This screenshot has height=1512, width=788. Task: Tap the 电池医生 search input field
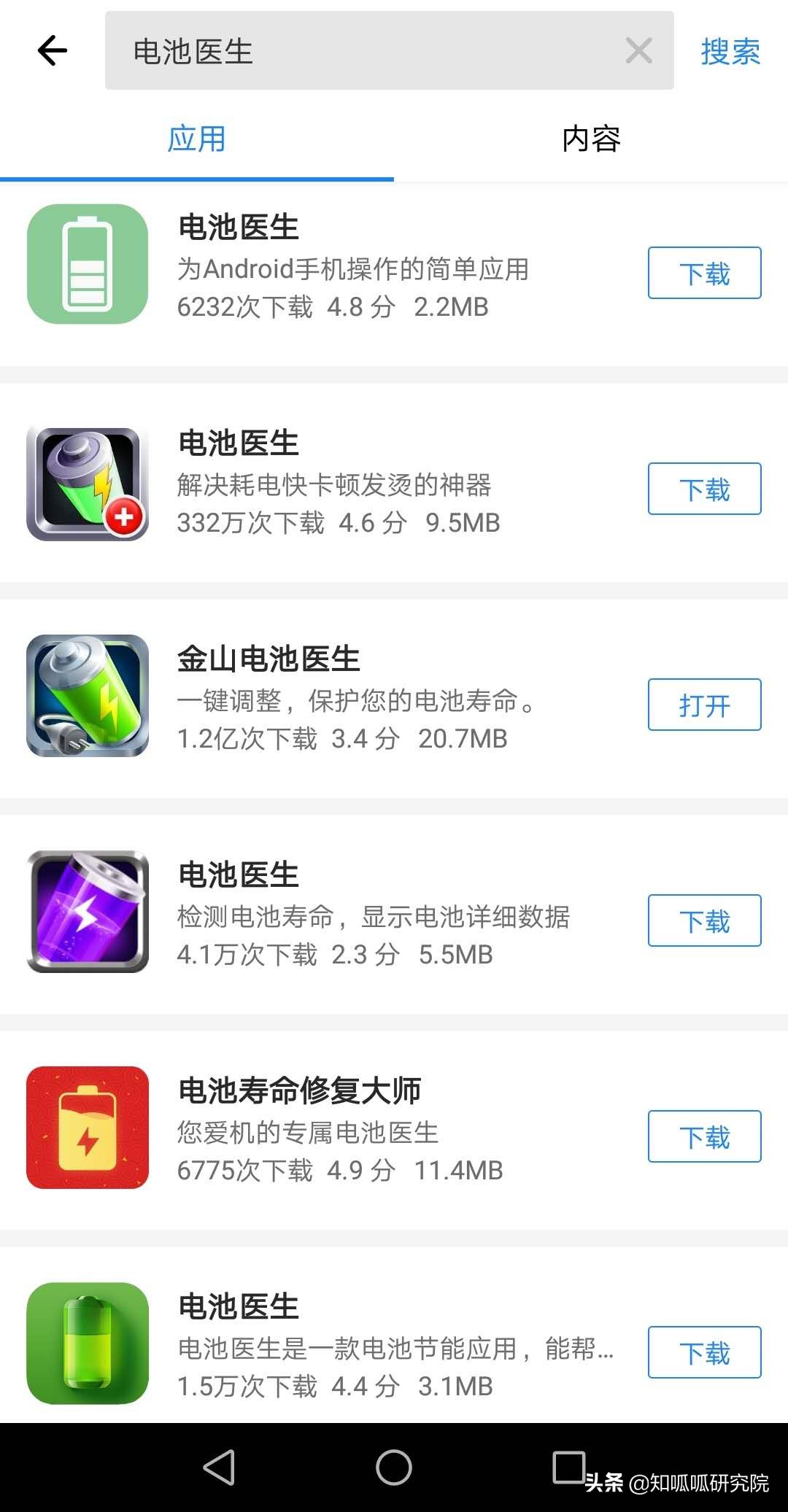(365, 51)
